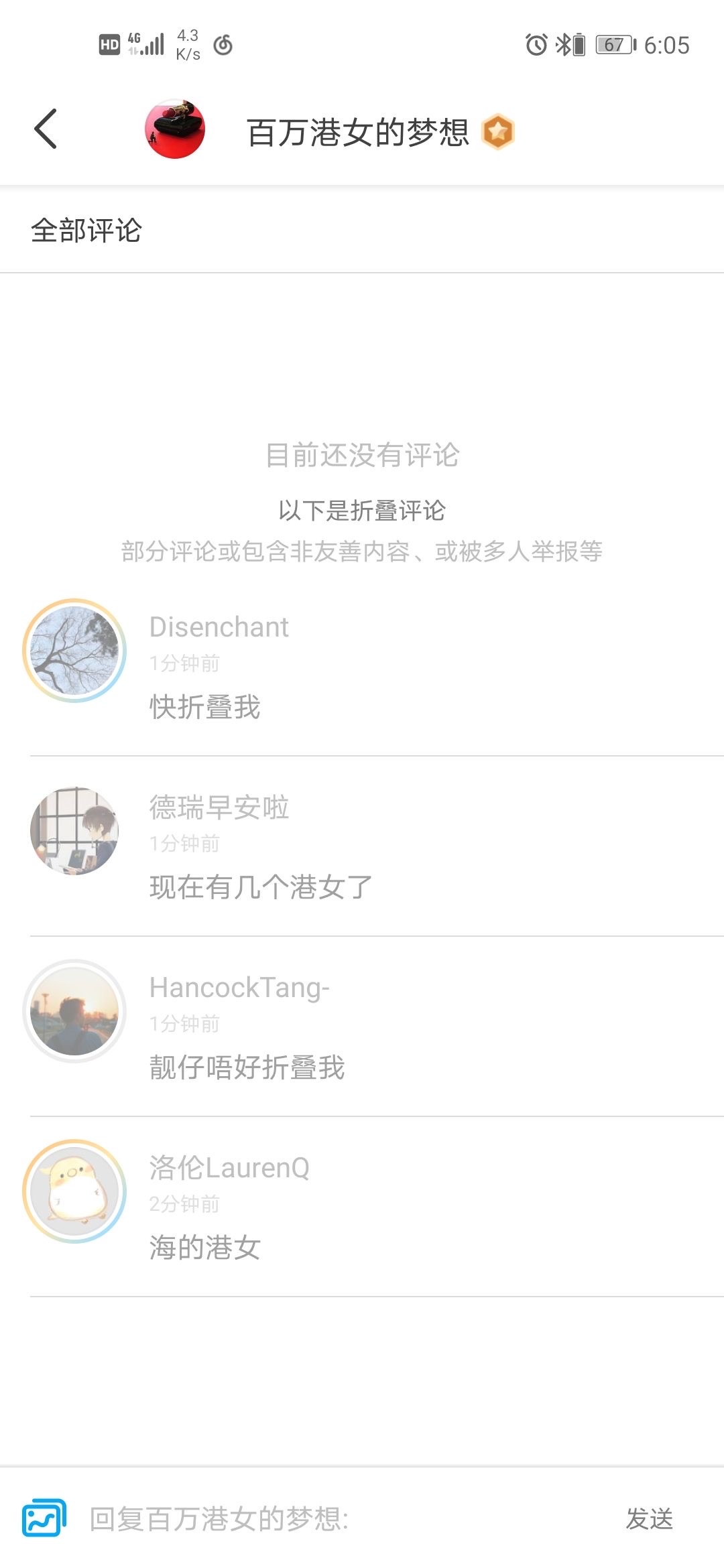Focus the 回复百万港女的梦想 reply field
Viewport: 724px width, 1568px height.
[x=335, y=1518]
